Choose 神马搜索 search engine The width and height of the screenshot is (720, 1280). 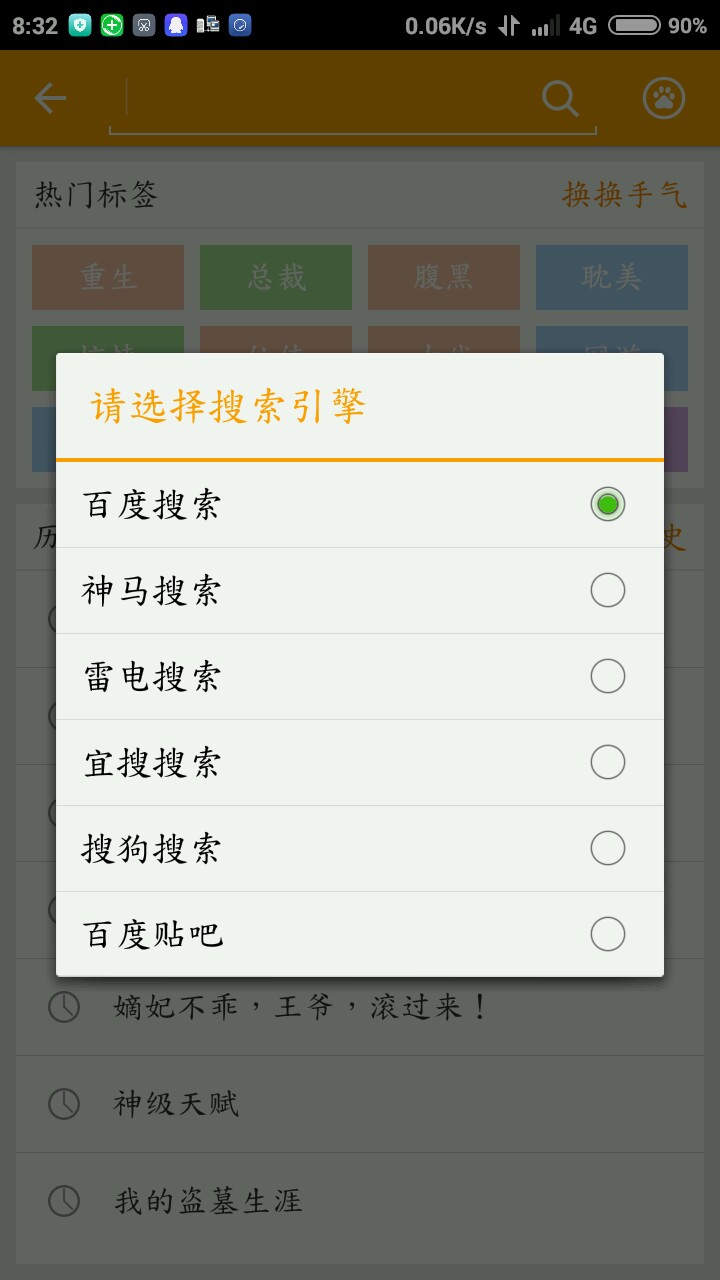pos(360,591)
